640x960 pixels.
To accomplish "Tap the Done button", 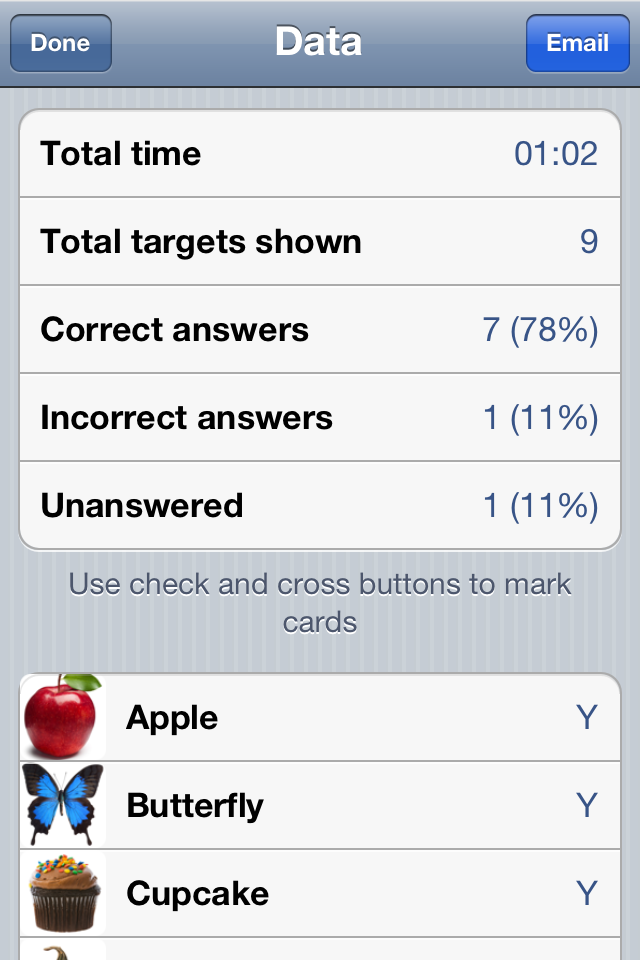I will [x=60, y=43].
